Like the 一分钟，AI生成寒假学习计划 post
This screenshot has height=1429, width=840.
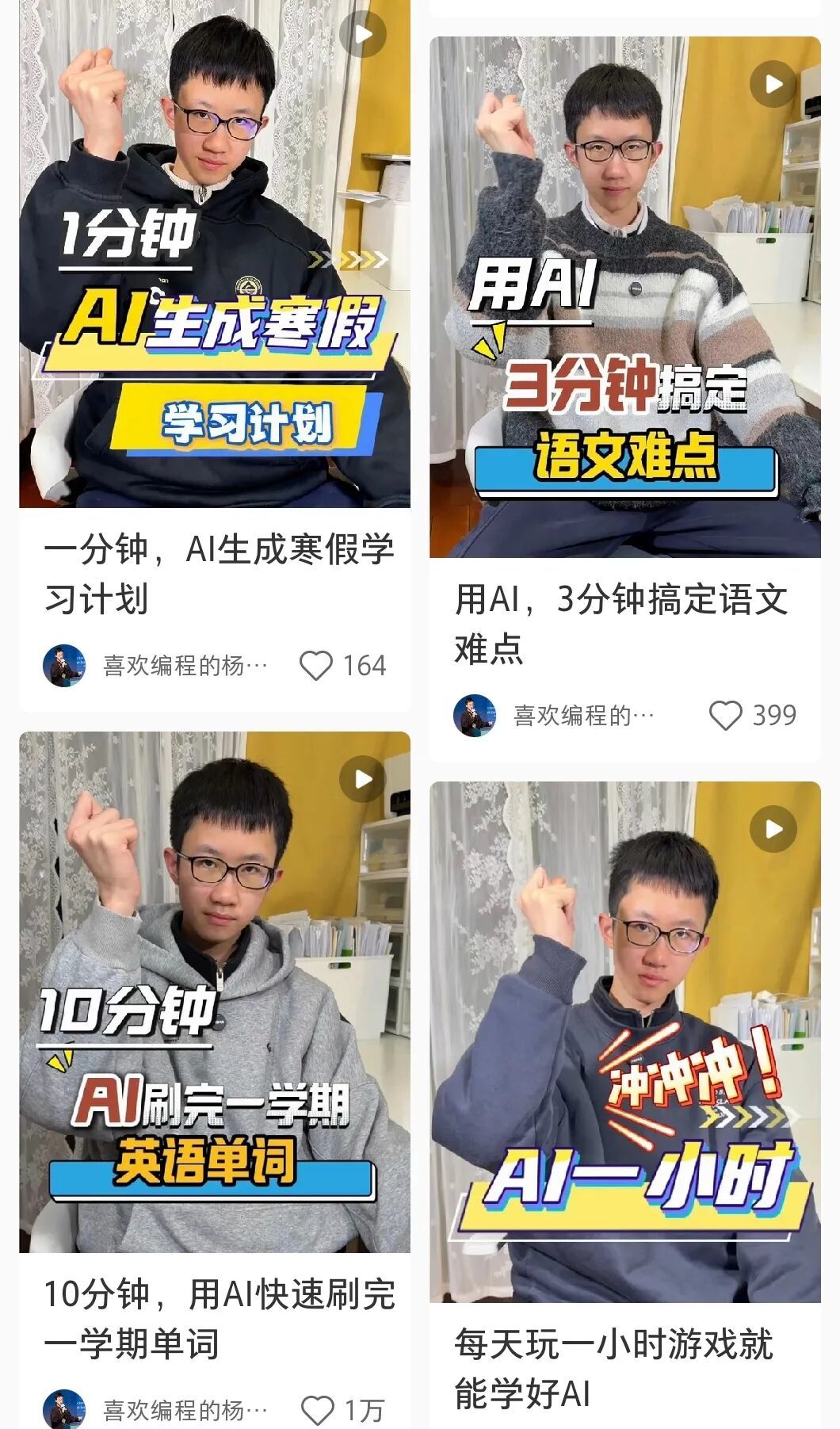pos(315,666)
